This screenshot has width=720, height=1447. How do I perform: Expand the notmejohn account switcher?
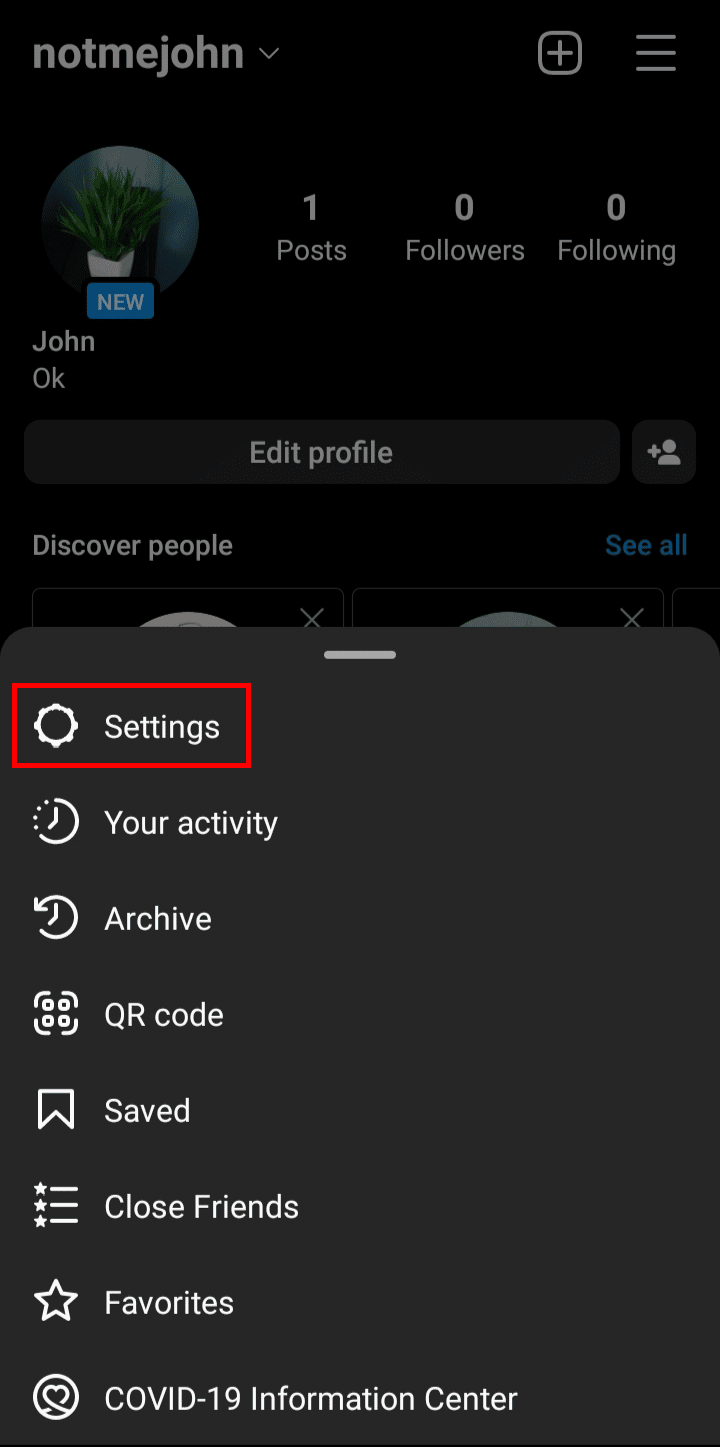coord(156,54)
